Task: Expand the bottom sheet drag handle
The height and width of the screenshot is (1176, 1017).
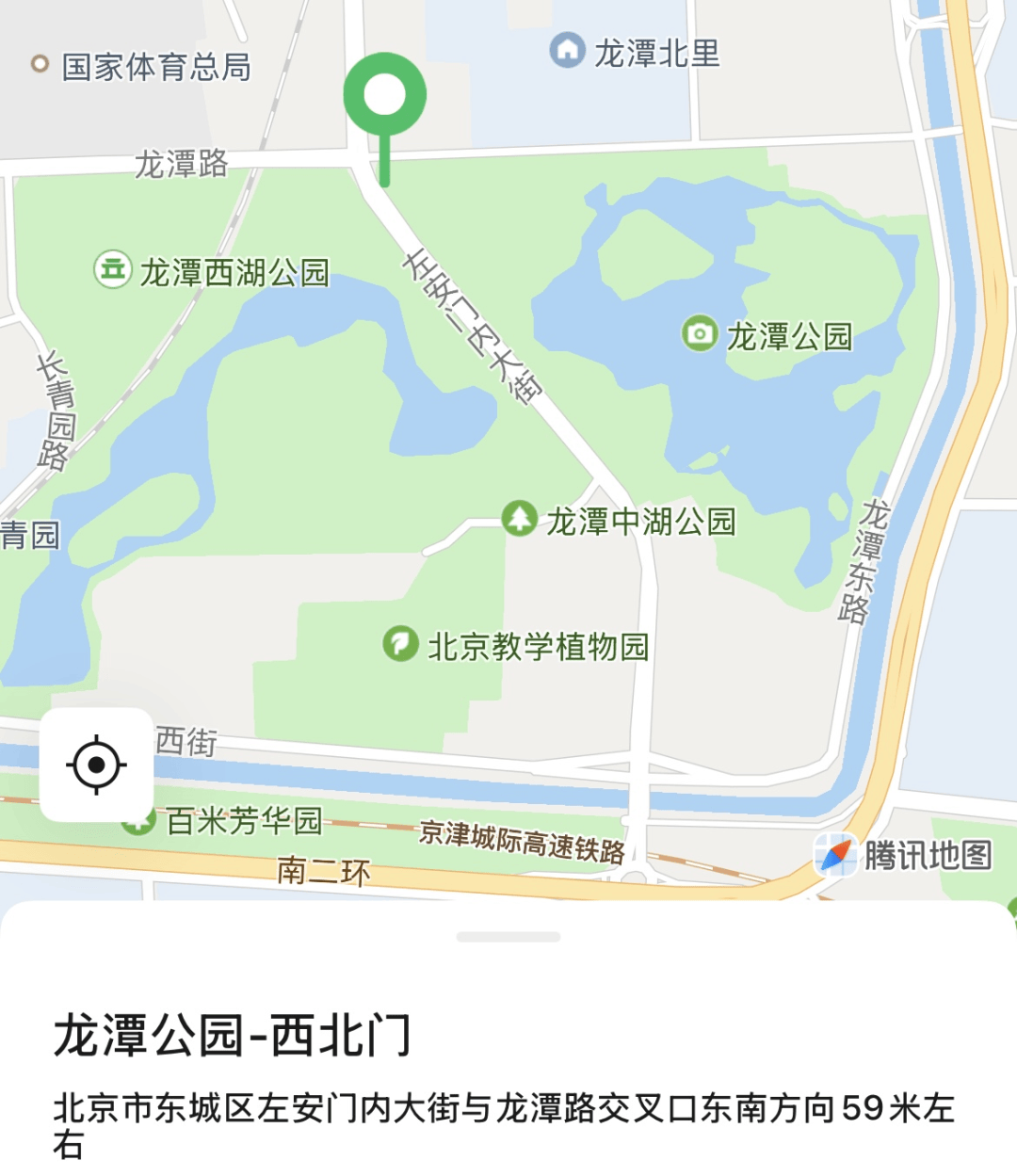Action: tap(508, 937)
